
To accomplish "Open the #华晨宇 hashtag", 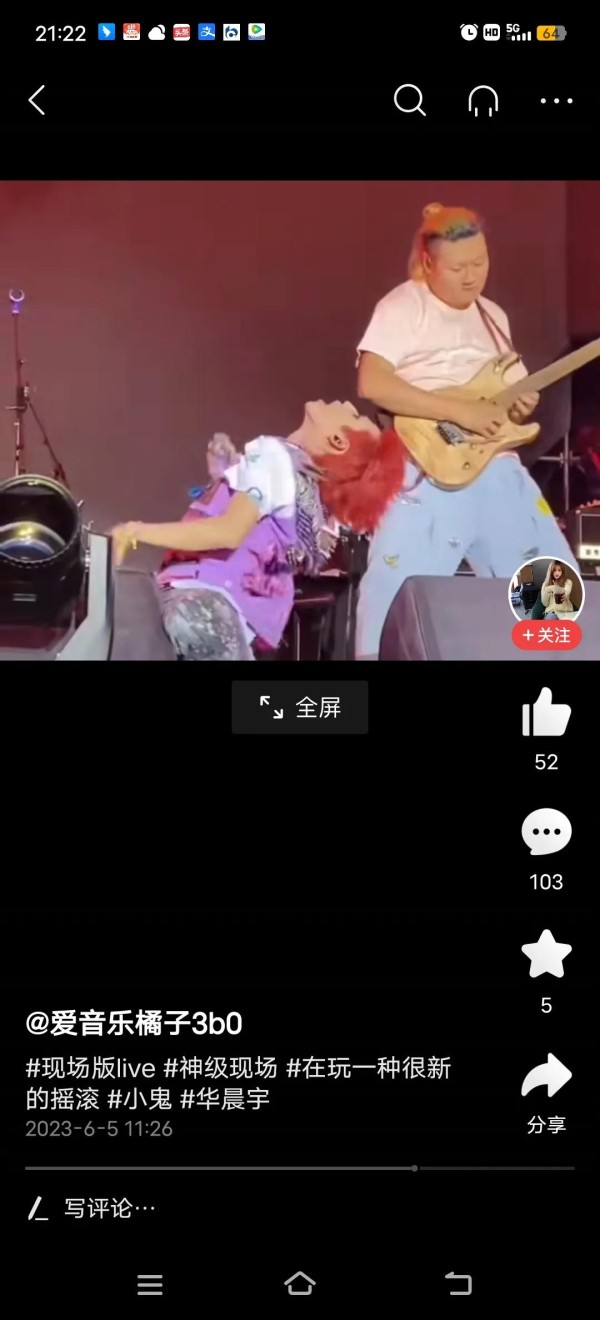I will tap(225, 1099).
